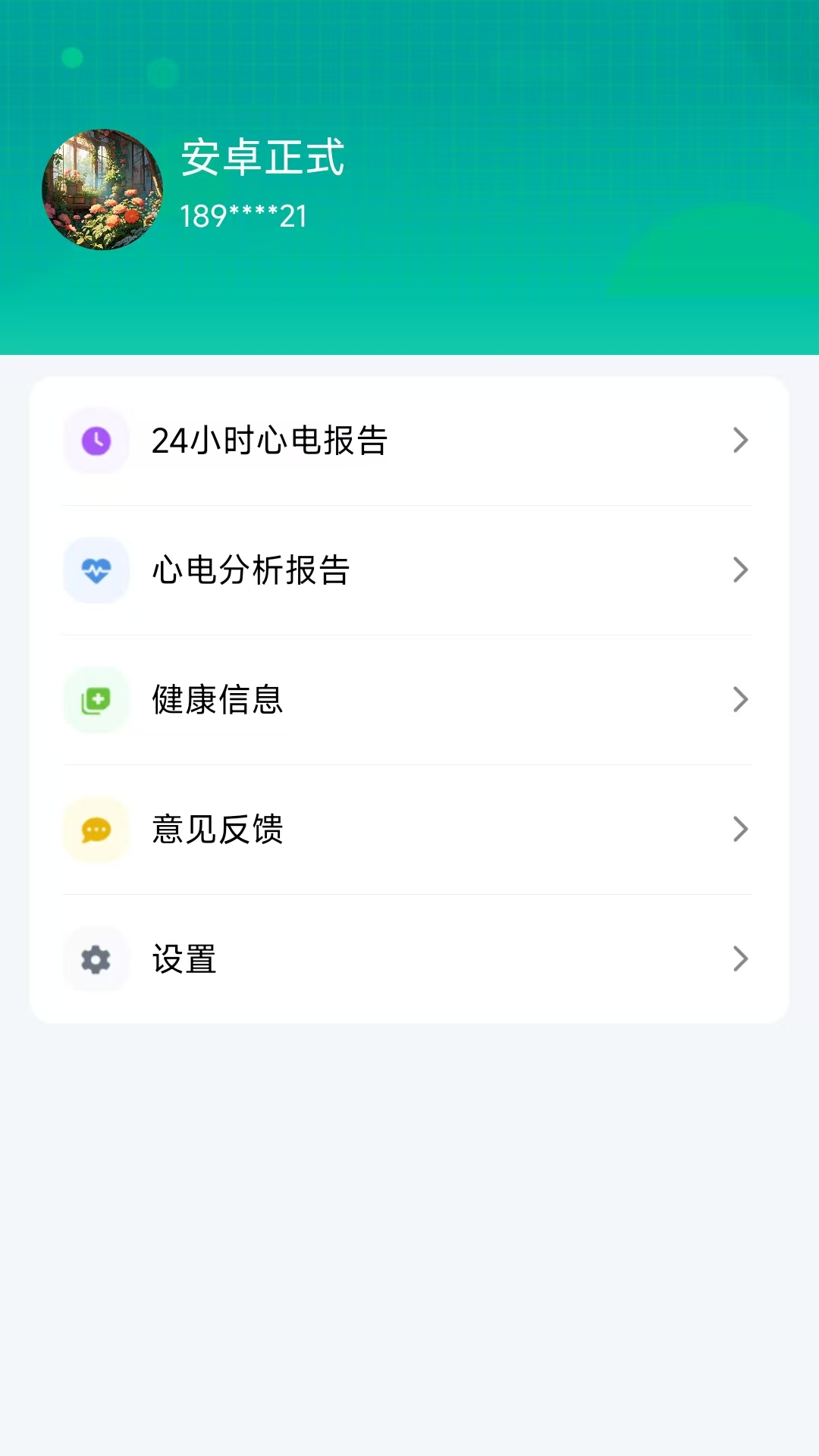Click the 心电分析报告 list item
This screenshot has width=819, height=1456.
coord(252,570)
